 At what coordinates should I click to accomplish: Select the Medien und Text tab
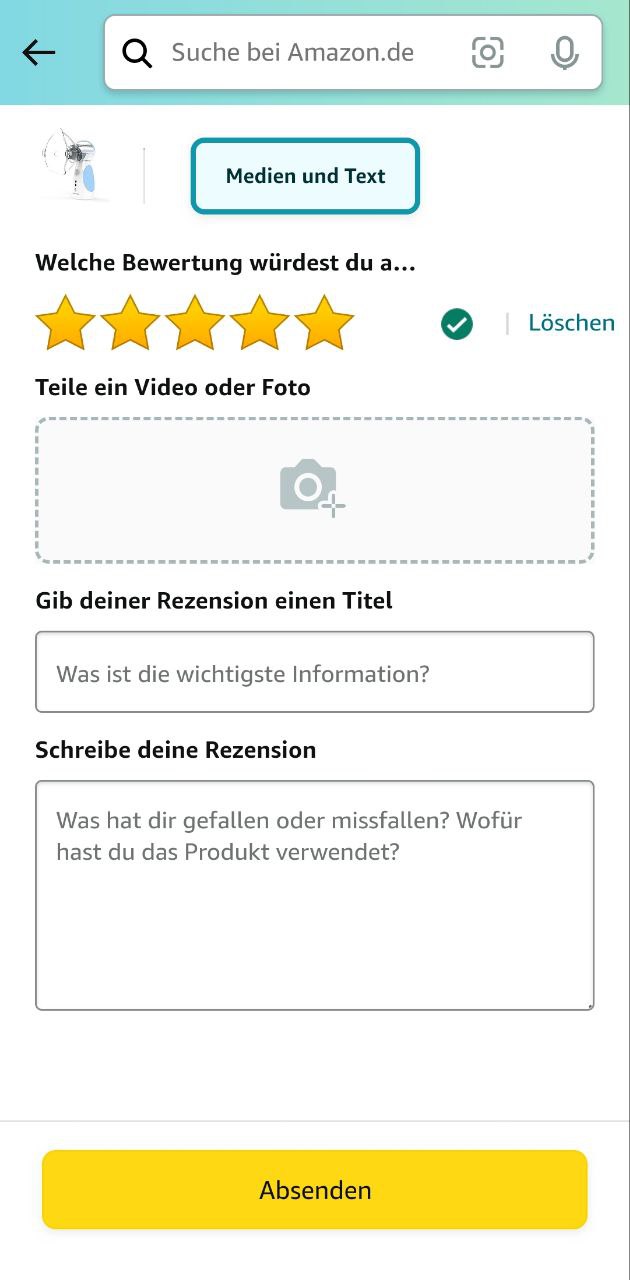[305, 176]
